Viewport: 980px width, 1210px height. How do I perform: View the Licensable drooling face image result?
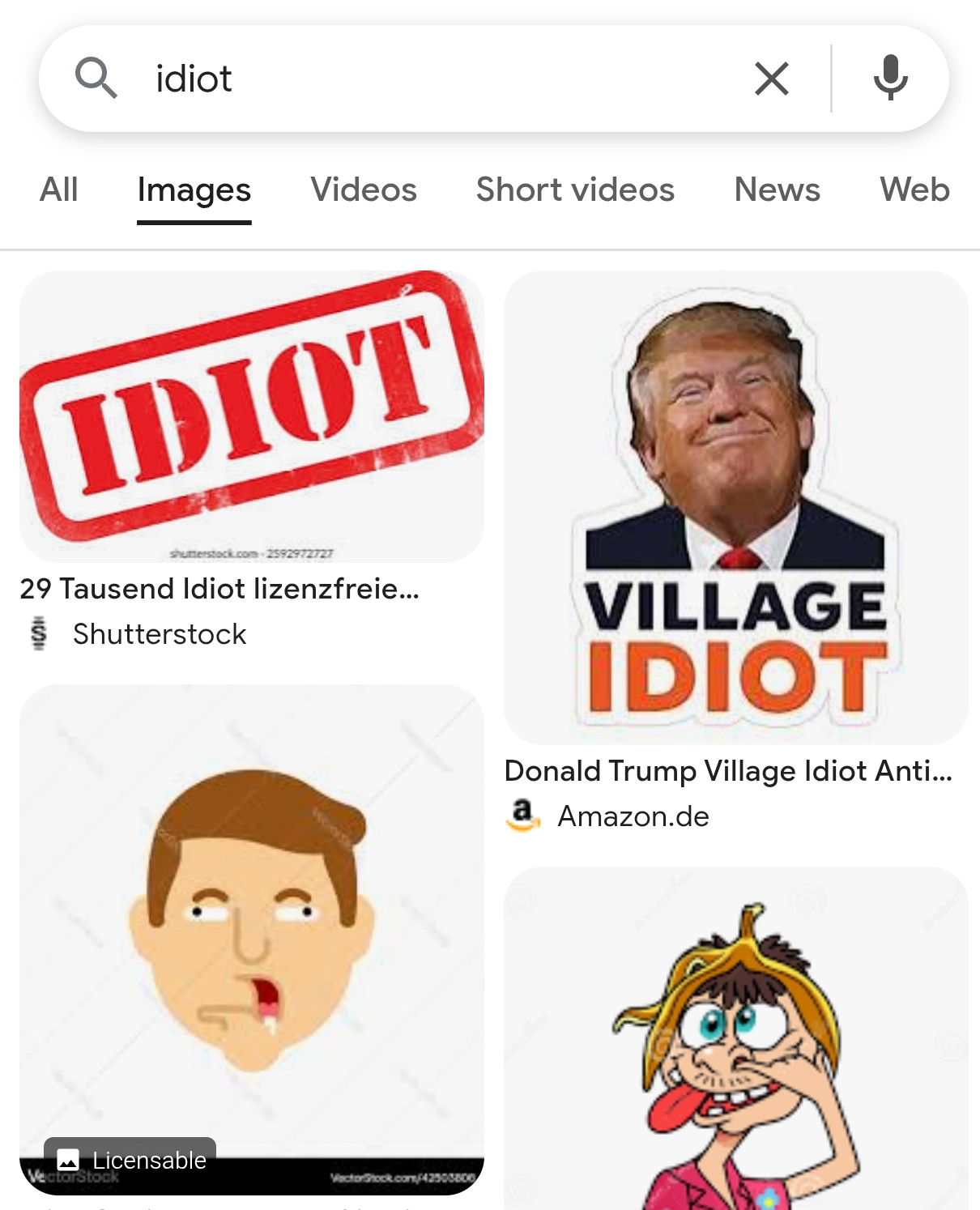tap(252, 931)
